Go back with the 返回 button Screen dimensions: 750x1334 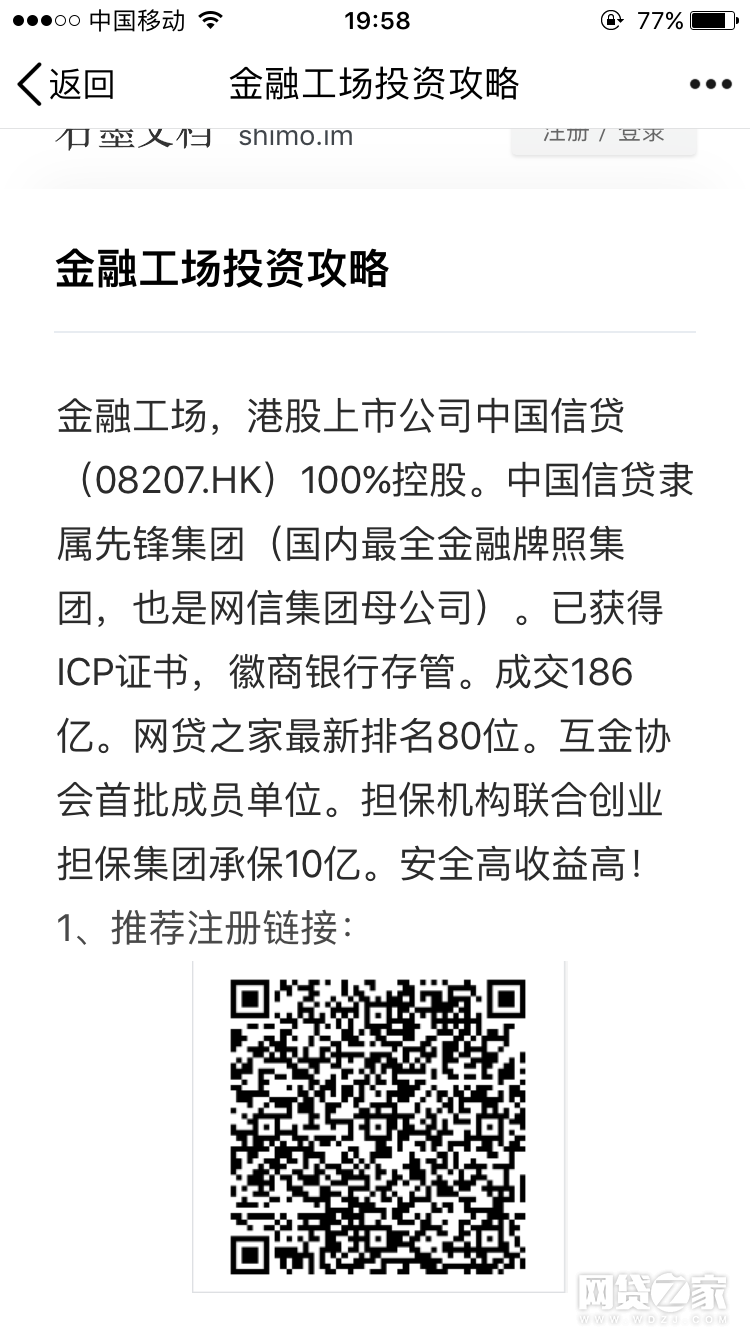(66, 84)
